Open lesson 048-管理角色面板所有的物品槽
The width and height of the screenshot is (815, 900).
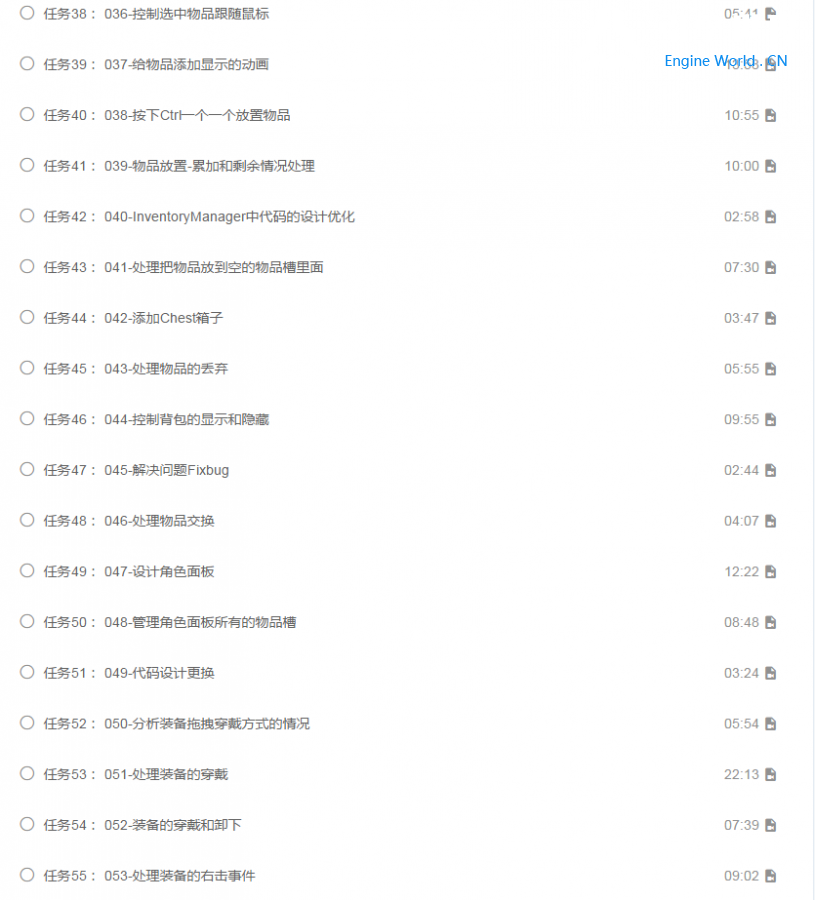coord(200,622)
